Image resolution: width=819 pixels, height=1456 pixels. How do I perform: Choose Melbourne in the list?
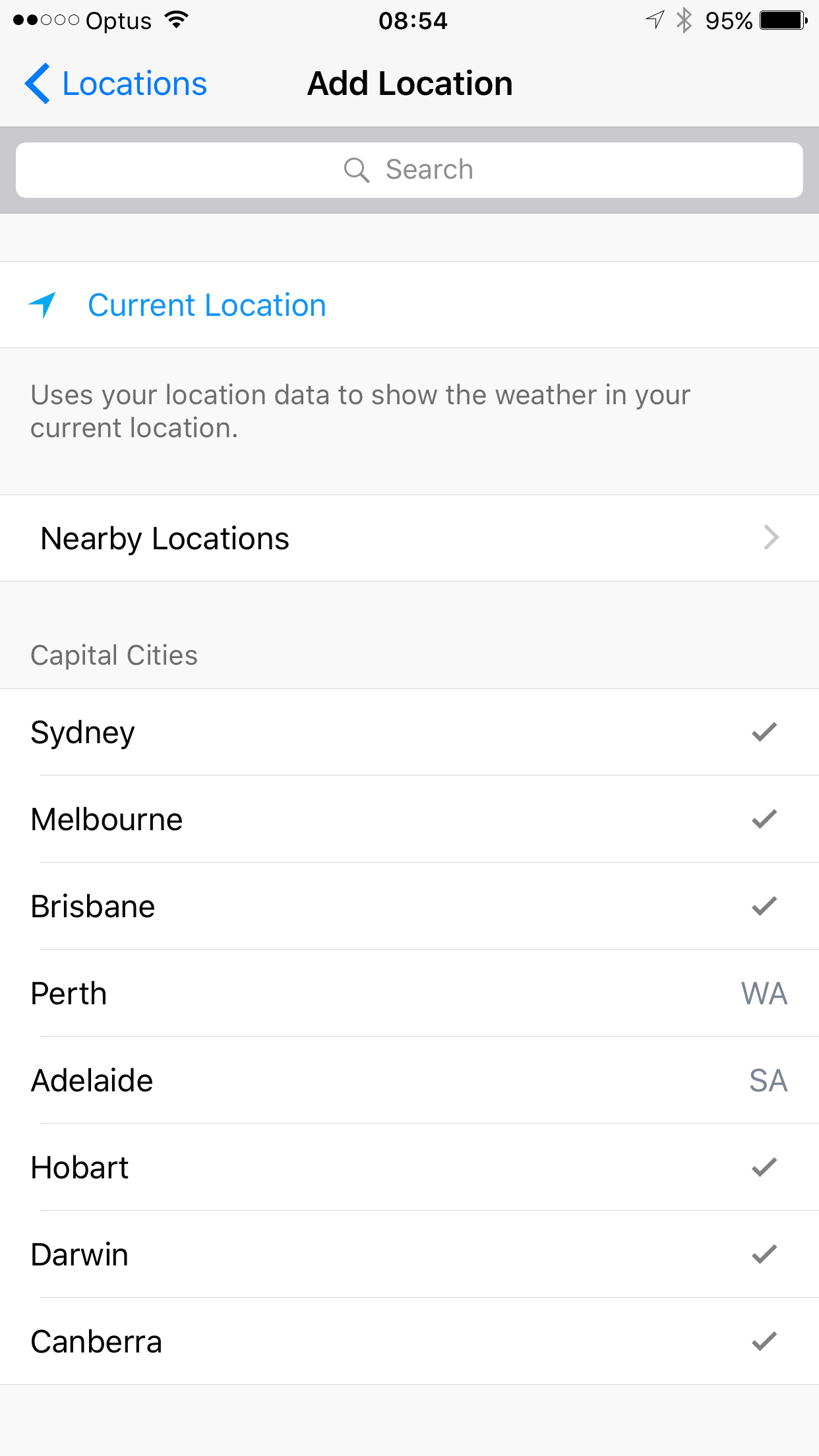tap(409, 820)
